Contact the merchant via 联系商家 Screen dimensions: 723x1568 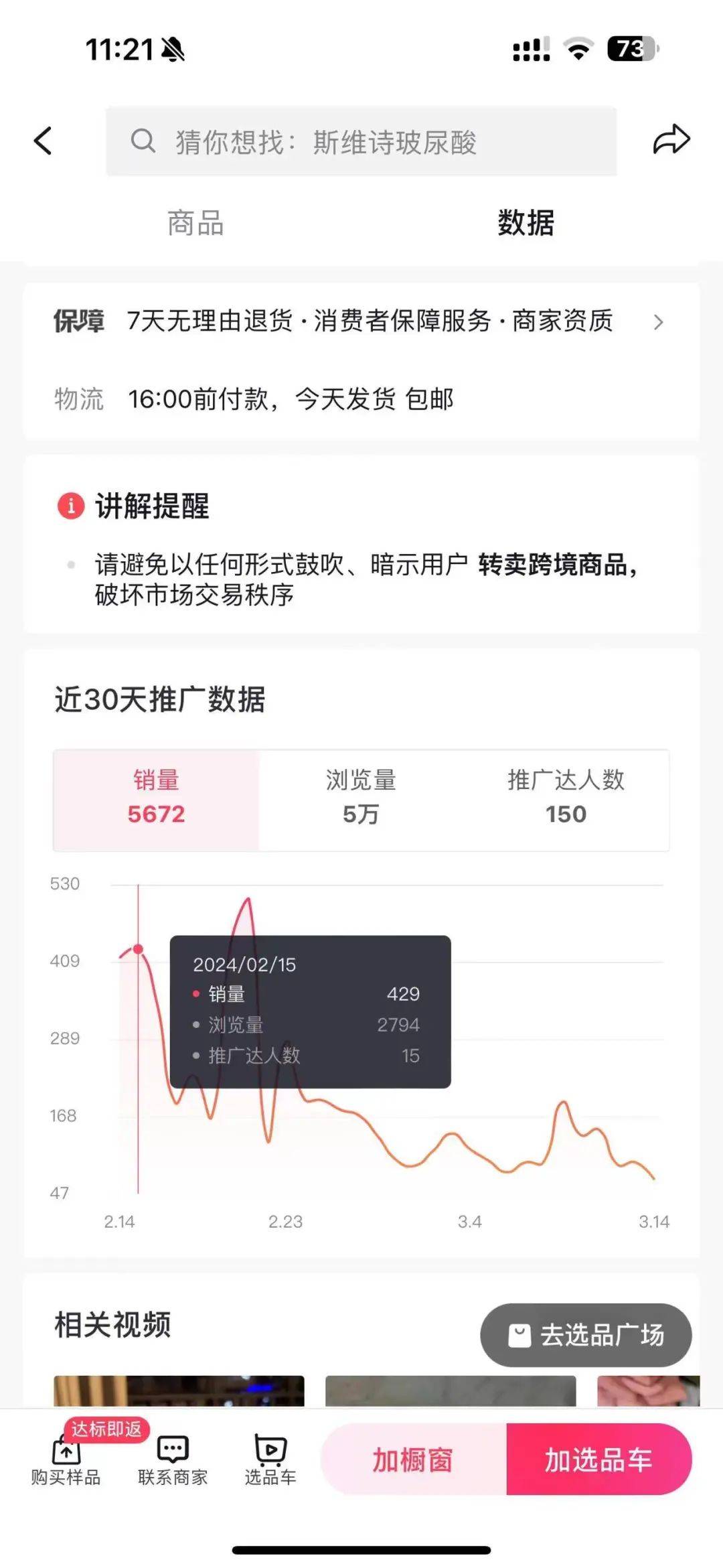[173, 1460]
